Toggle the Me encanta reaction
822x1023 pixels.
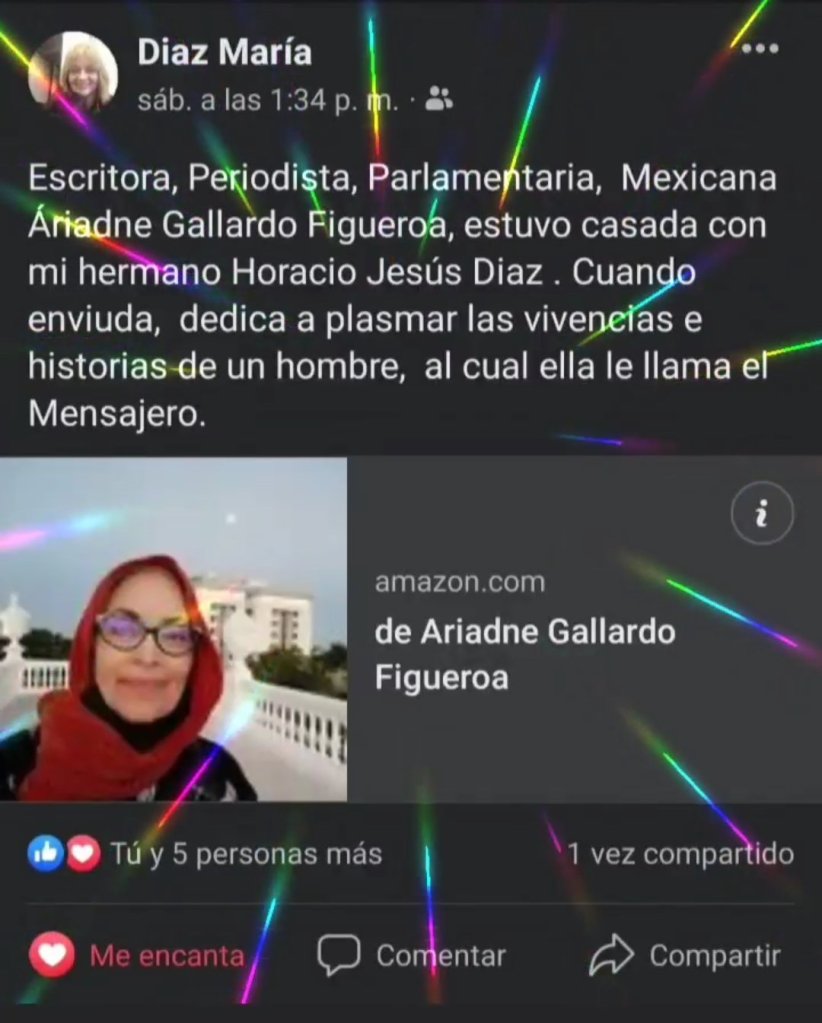point(137,955)
